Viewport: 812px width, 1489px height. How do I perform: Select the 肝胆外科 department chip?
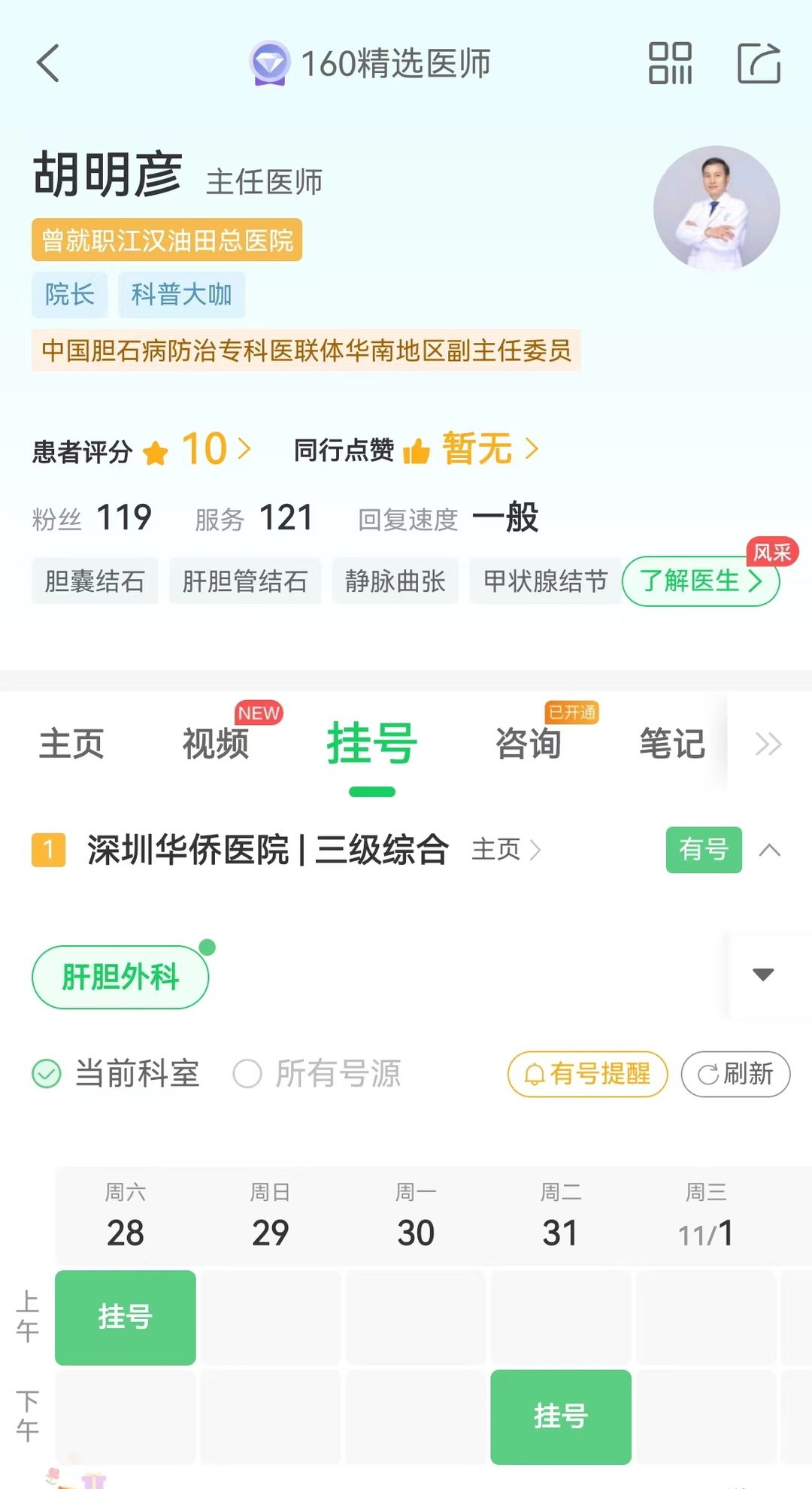pos(120,977)
